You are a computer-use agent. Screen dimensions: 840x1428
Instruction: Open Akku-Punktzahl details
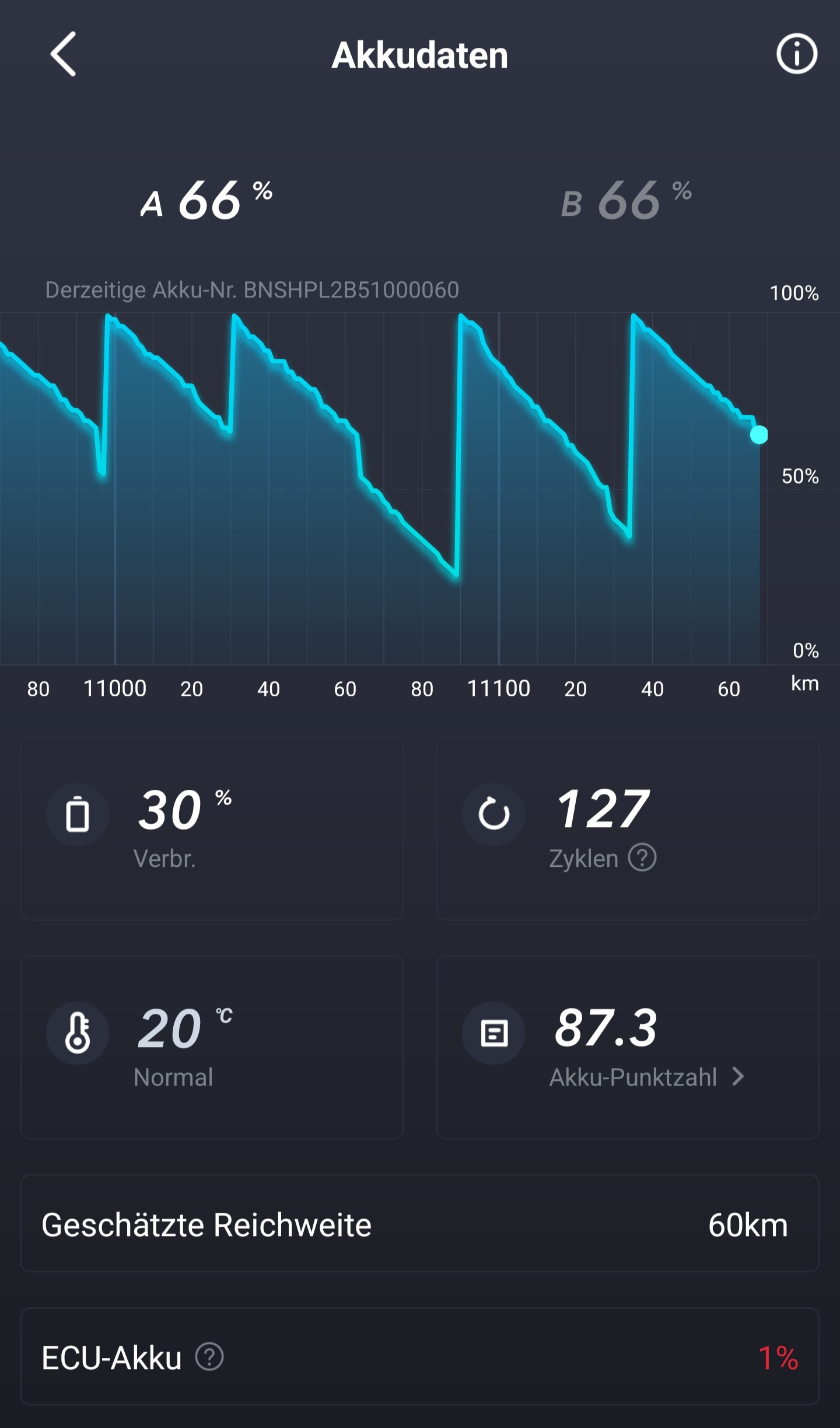point(646,1077)
